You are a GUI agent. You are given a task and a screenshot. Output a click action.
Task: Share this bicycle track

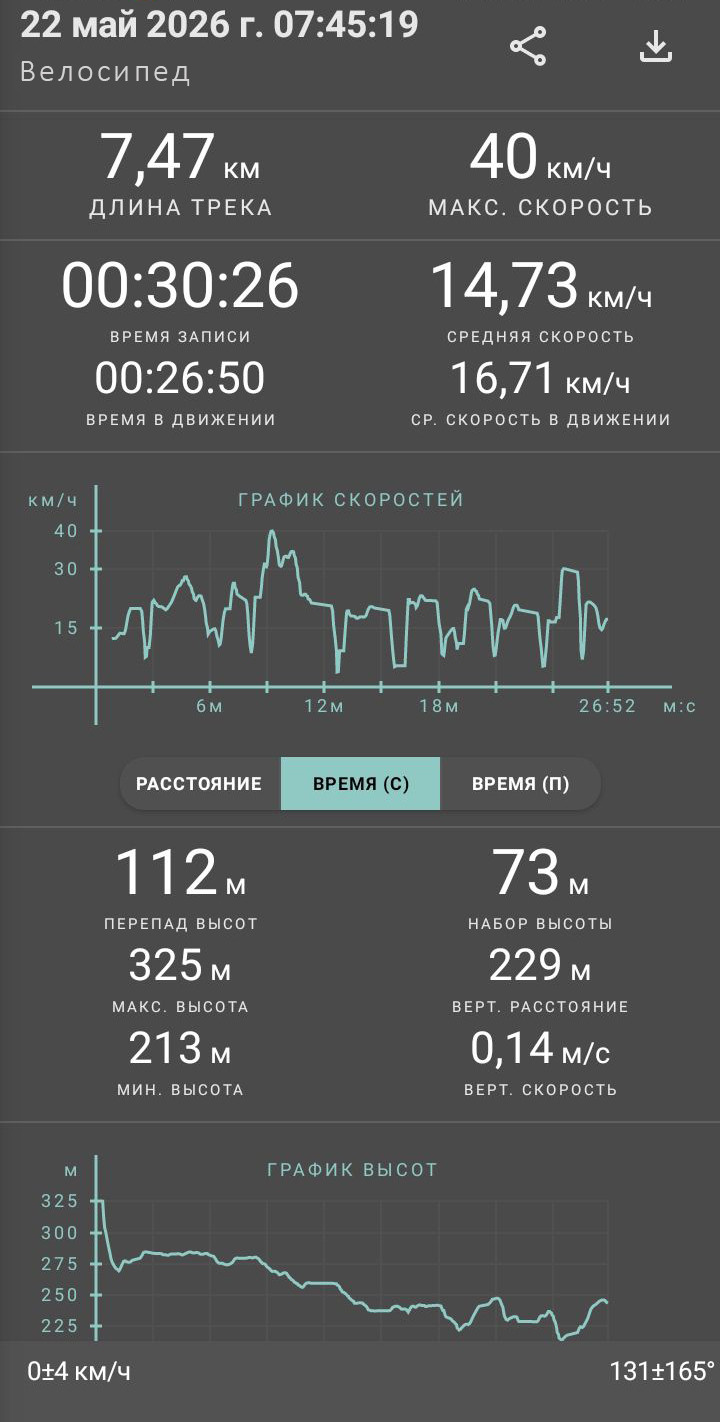coord(528,47)
